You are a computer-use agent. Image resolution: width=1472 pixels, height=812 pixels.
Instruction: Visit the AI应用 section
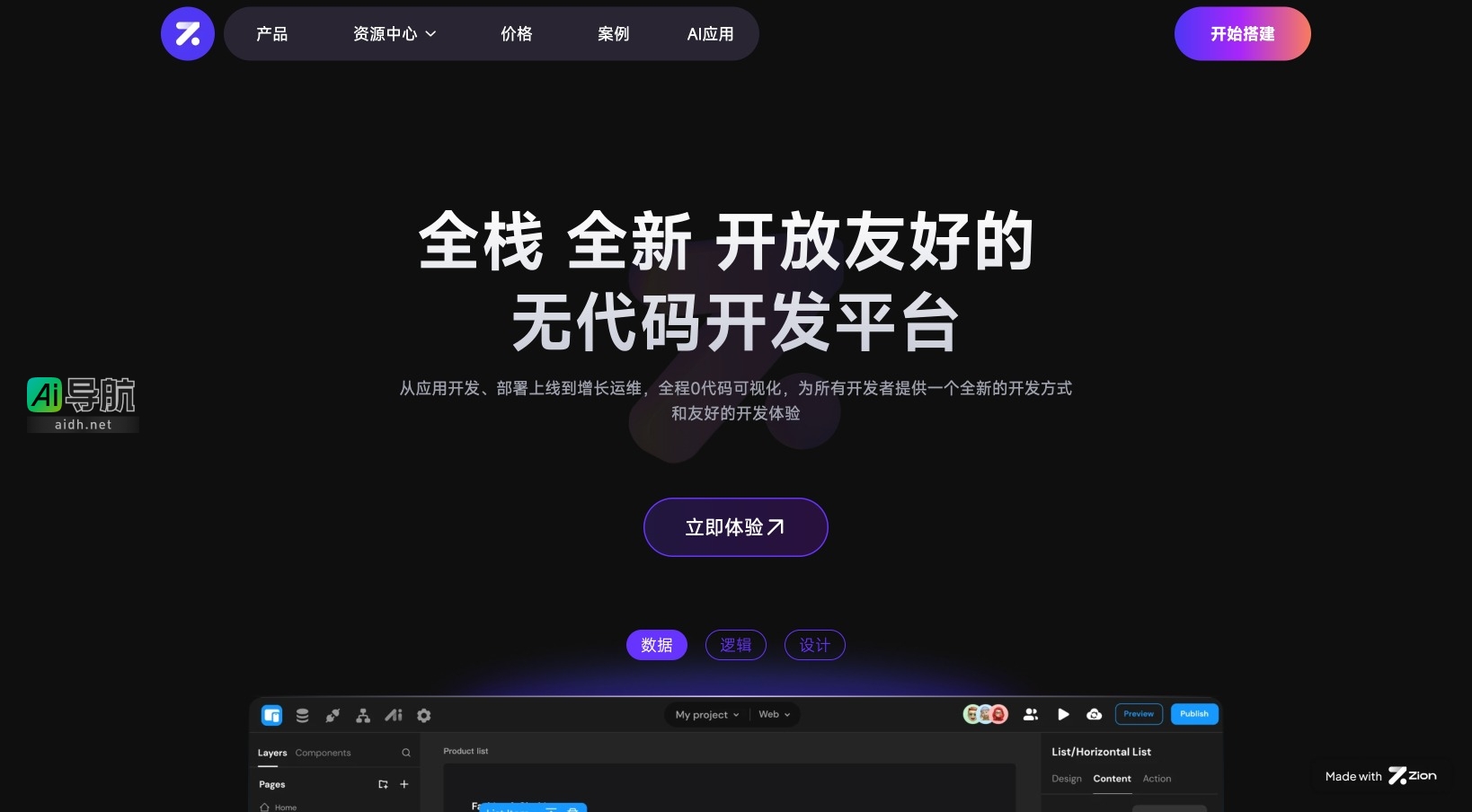[x=710, y=34]
